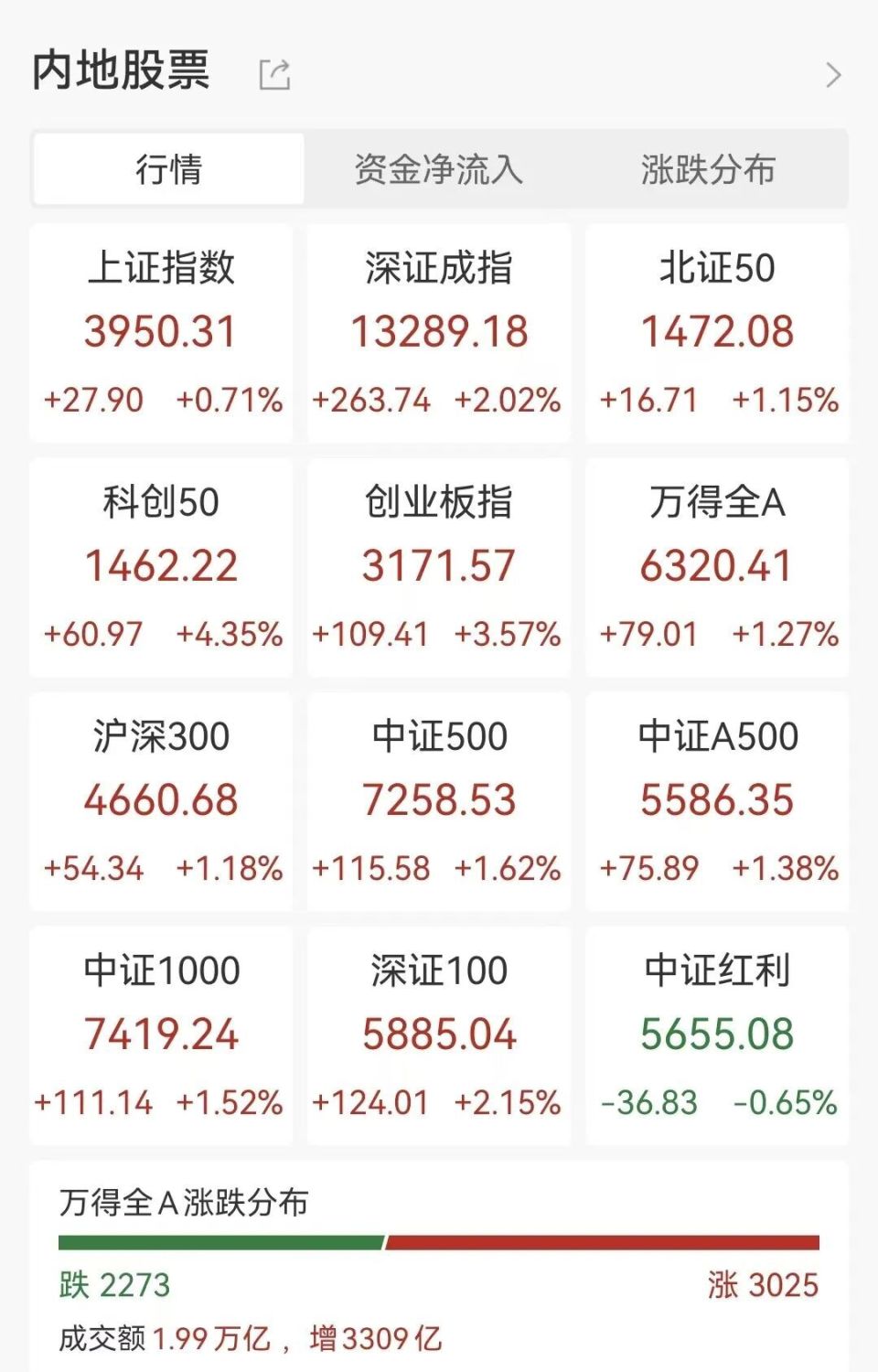878x1372 pixels.
Task: Open the 深证100 index card
Action: (x=437, y=1034)
